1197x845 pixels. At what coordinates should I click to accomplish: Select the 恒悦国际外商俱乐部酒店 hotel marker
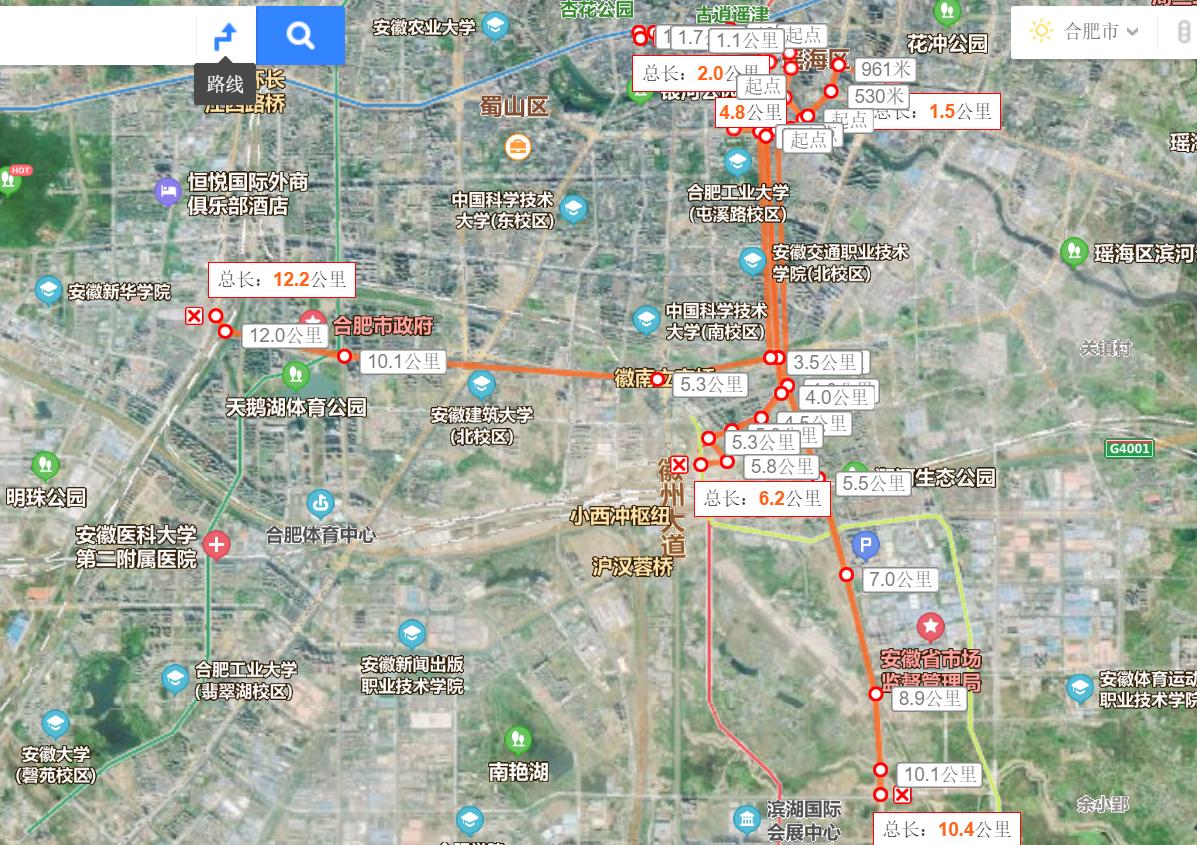(x=167, y=189)
